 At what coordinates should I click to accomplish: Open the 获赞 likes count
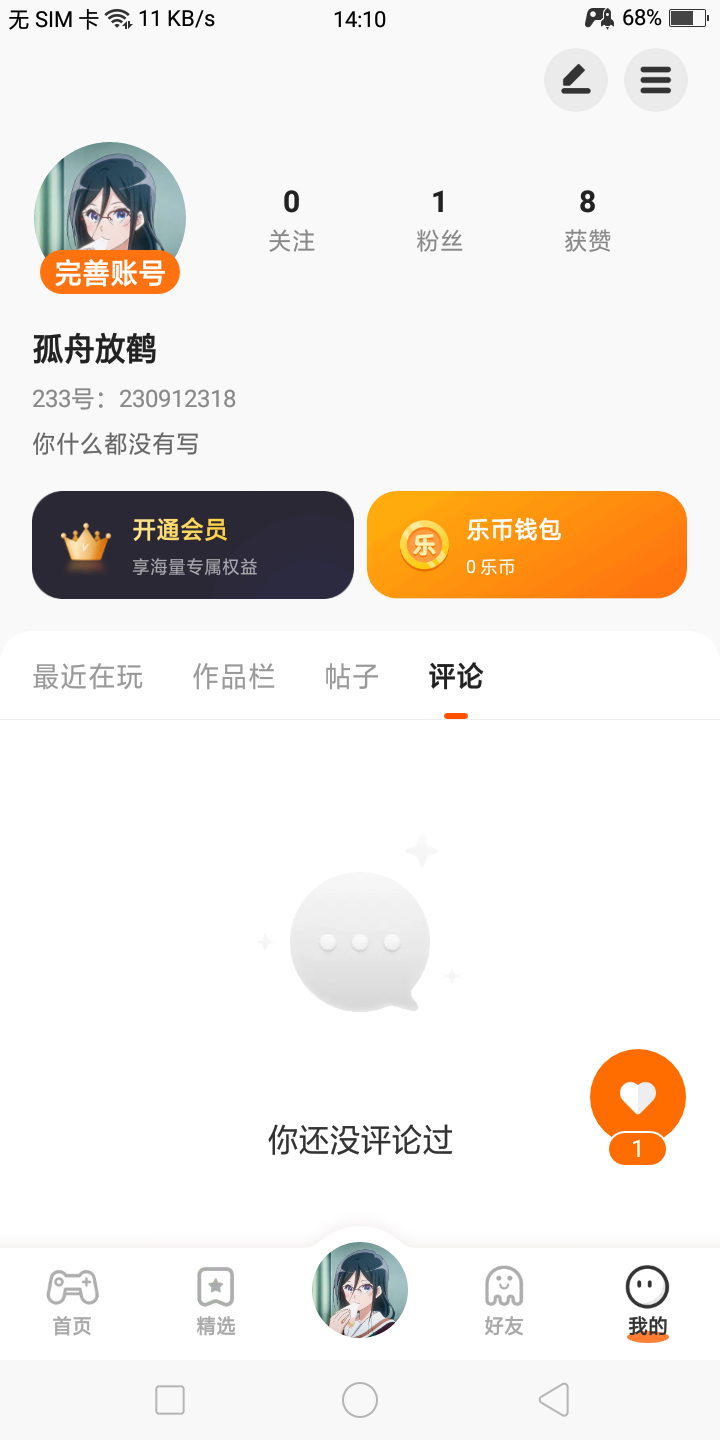click(x=587, y=220)
